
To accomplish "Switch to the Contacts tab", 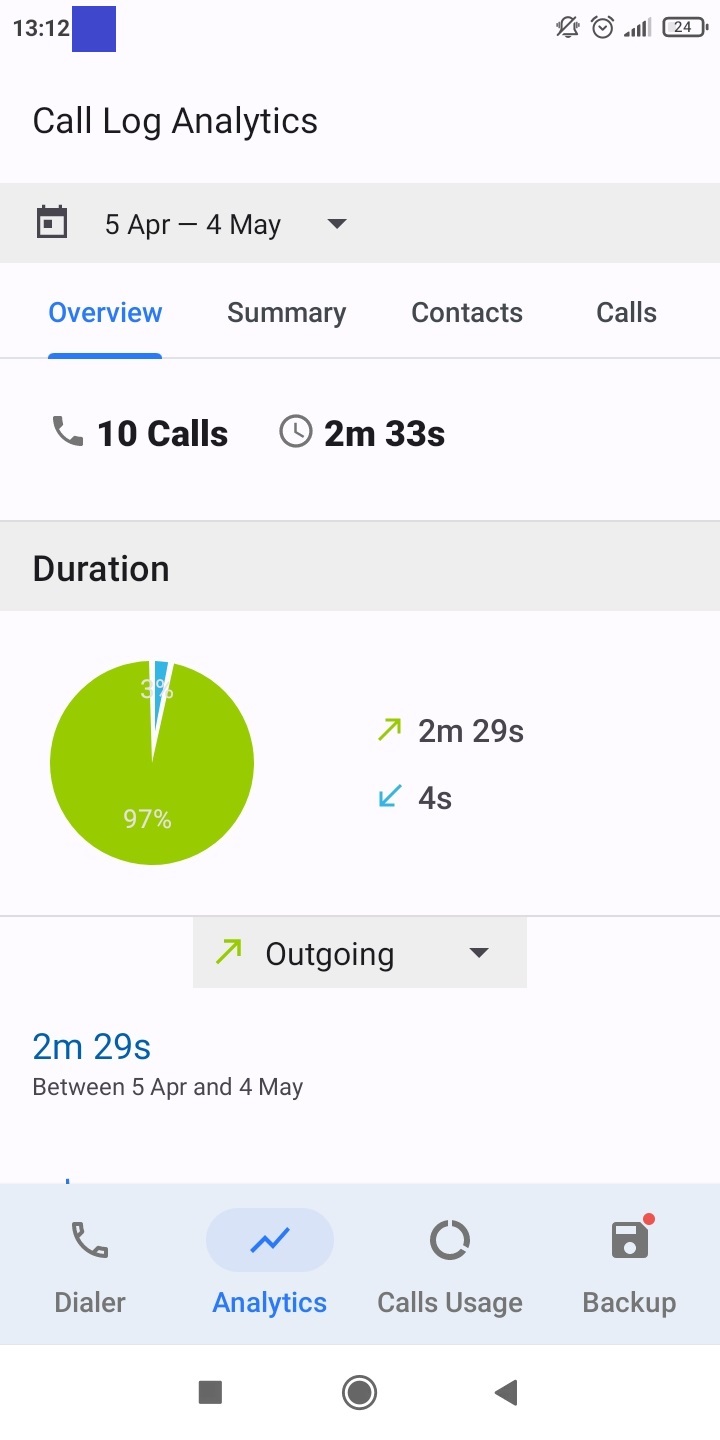I will 467,312.
